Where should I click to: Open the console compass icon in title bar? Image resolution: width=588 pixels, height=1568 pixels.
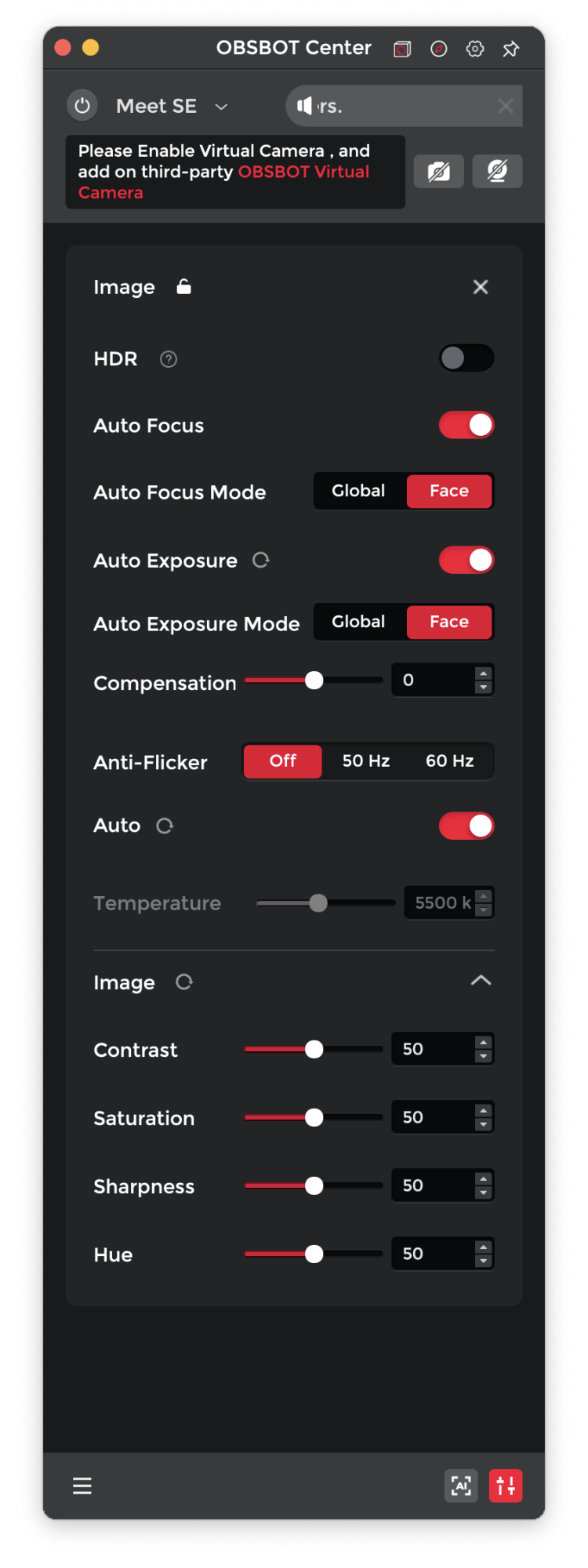click(439, 49)
